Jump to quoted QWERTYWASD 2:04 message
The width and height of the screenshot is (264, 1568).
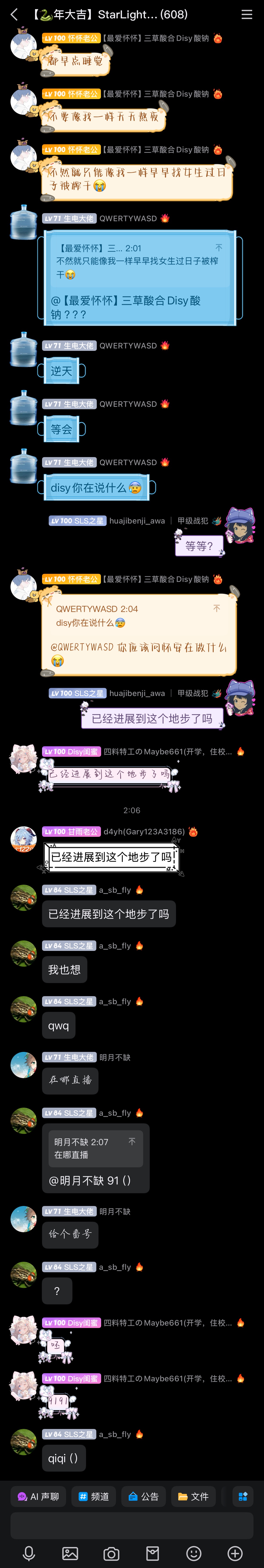click(138, 615)
